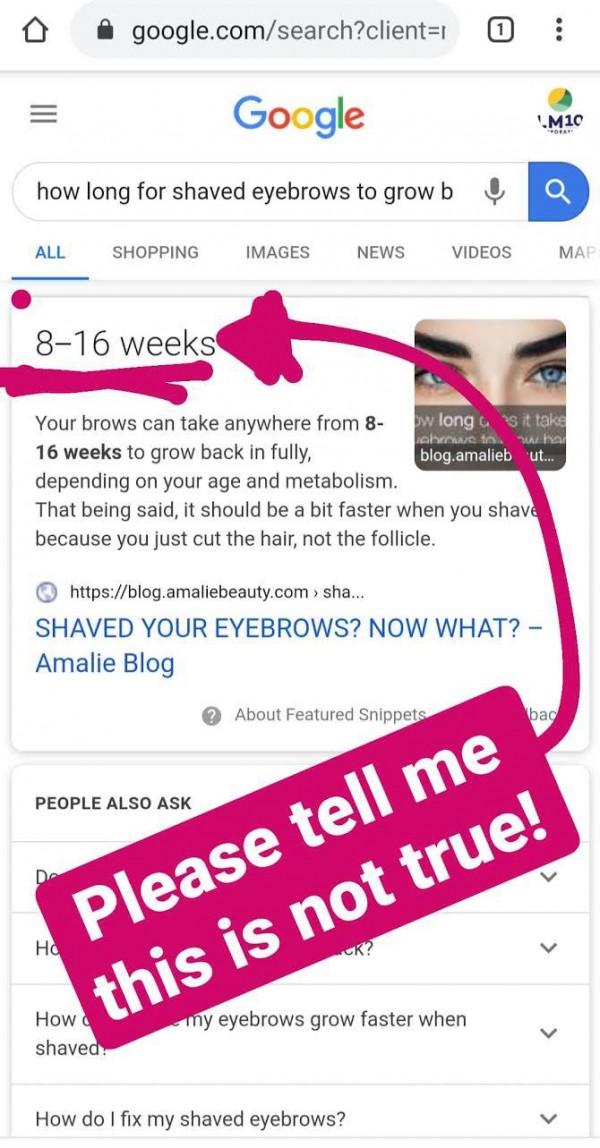Open Chrome's three-dot overflow menu

[558, 31]
